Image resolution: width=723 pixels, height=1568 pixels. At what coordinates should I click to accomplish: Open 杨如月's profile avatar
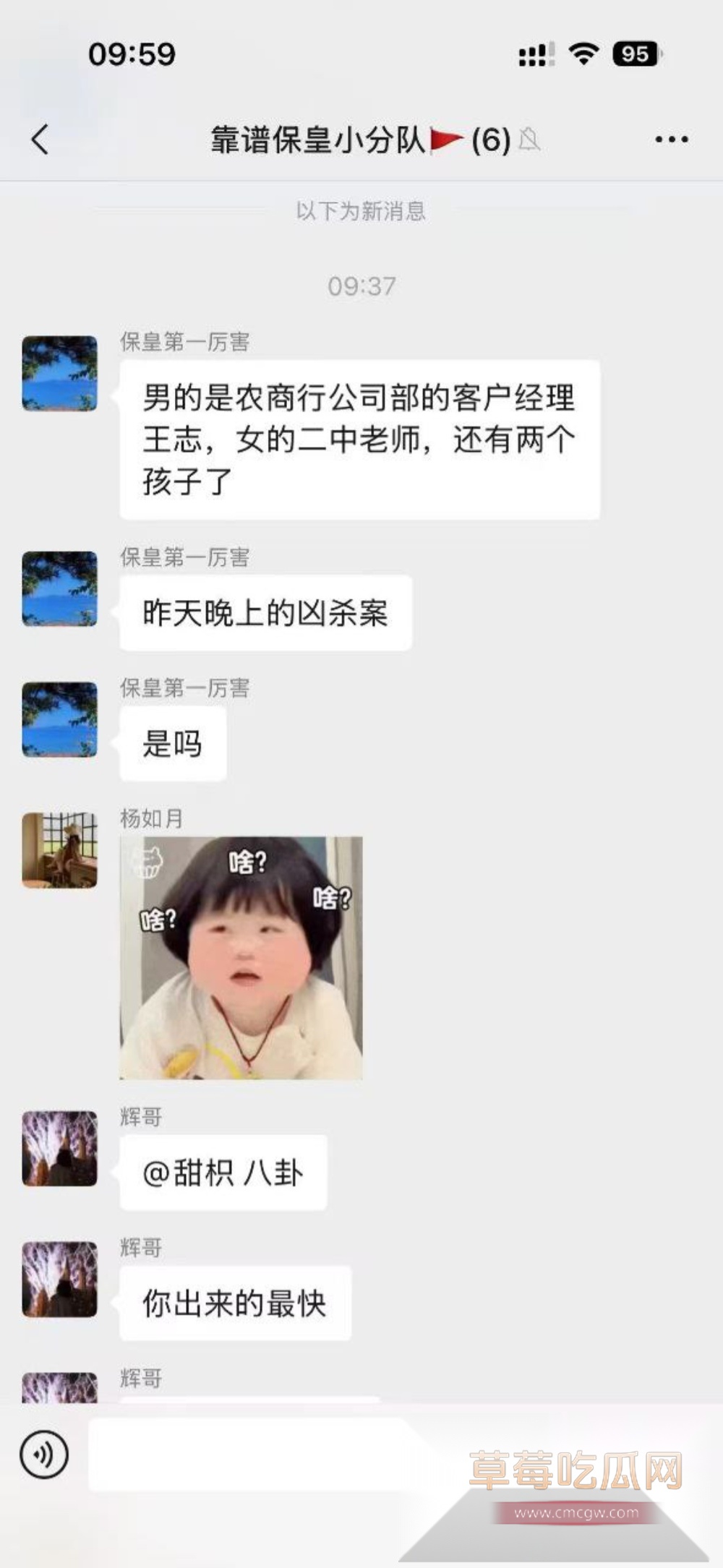pos(59,849)
